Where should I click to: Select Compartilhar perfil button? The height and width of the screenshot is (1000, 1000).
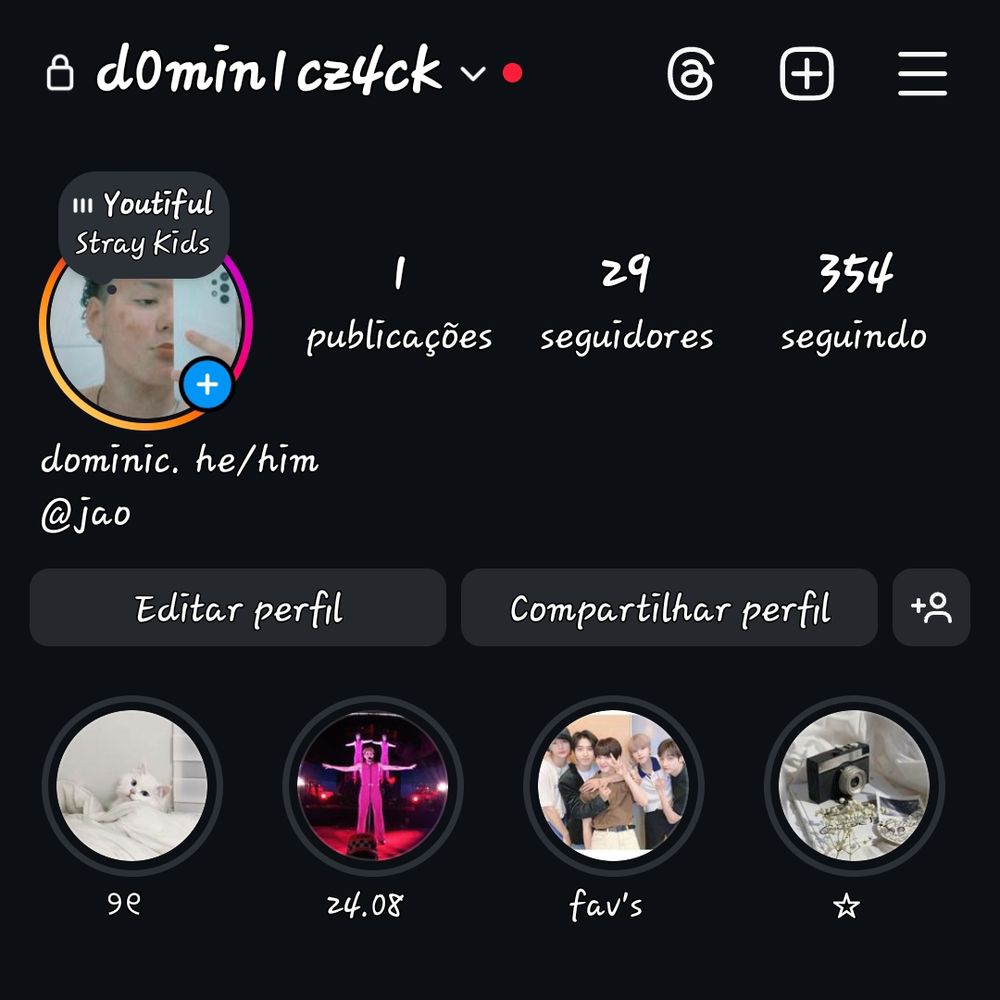[669, 608]
